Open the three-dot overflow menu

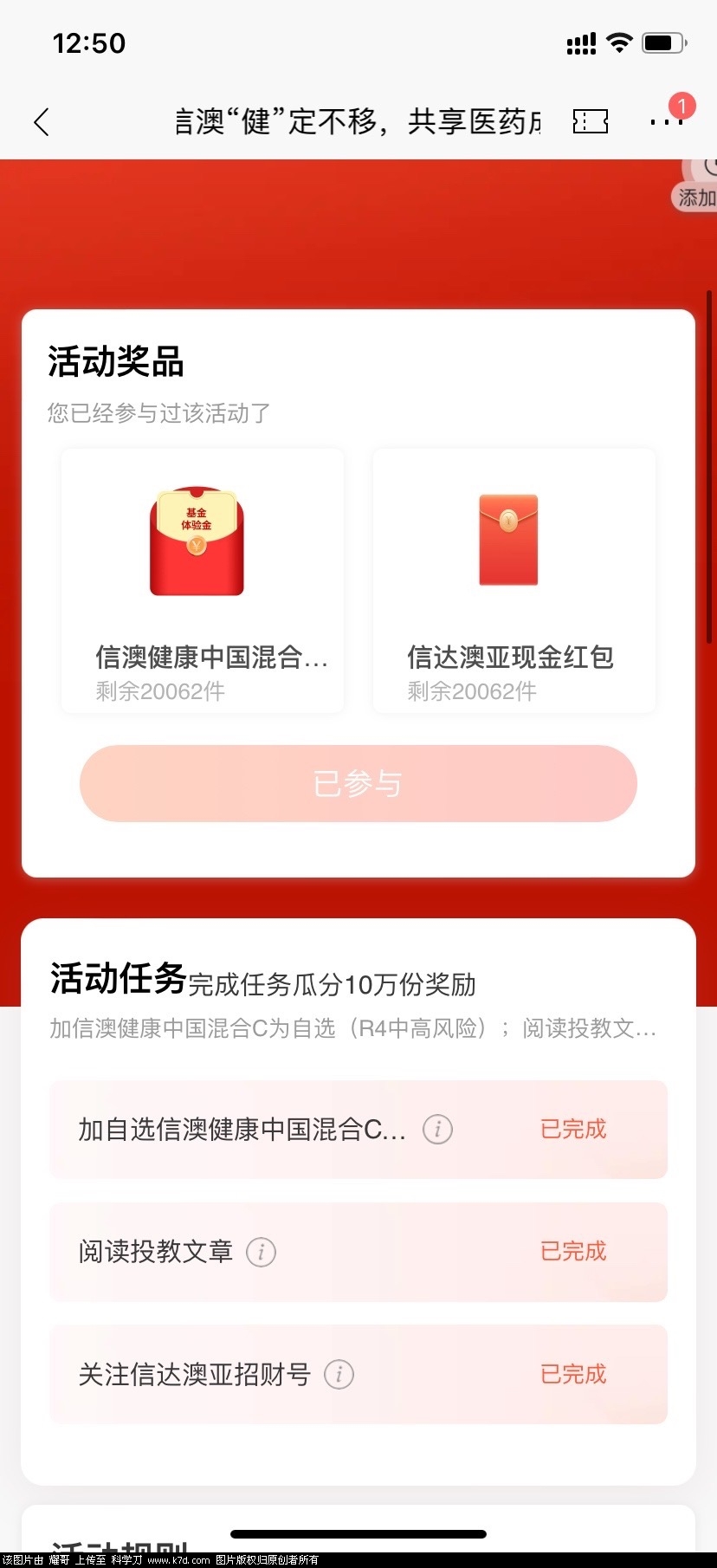(x=665, y=122)
